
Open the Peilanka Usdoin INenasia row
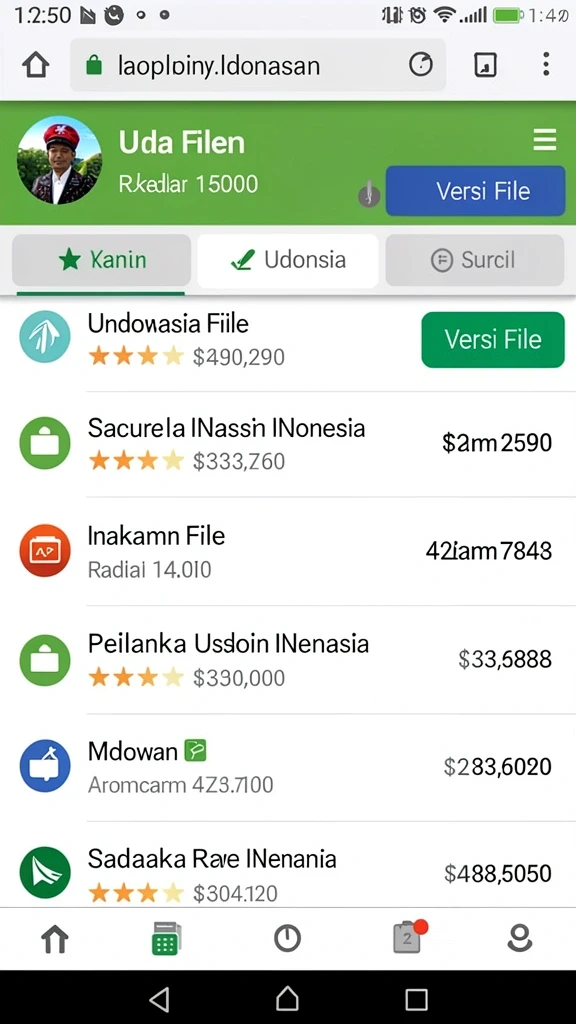[288, 660]
